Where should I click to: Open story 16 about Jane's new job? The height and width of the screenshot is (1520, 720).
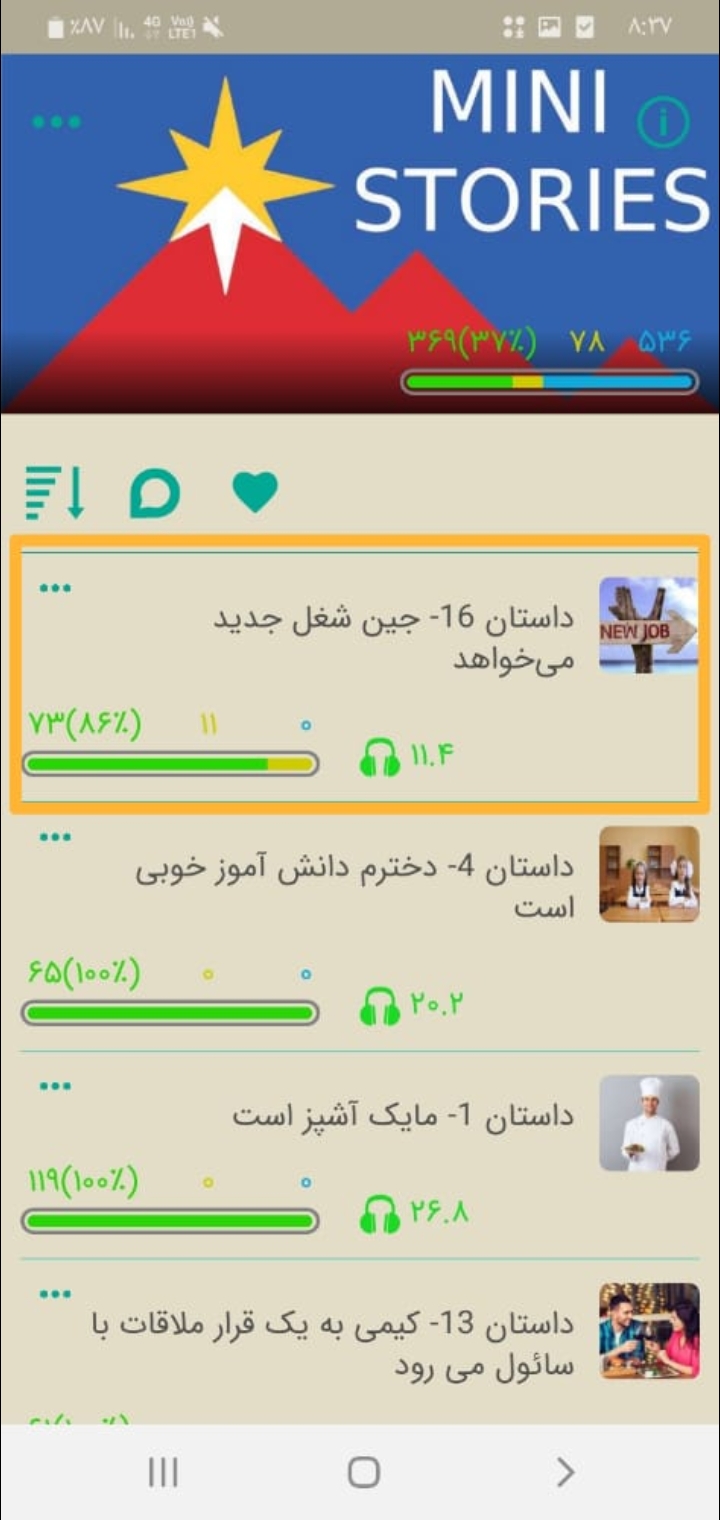point(394,638)
